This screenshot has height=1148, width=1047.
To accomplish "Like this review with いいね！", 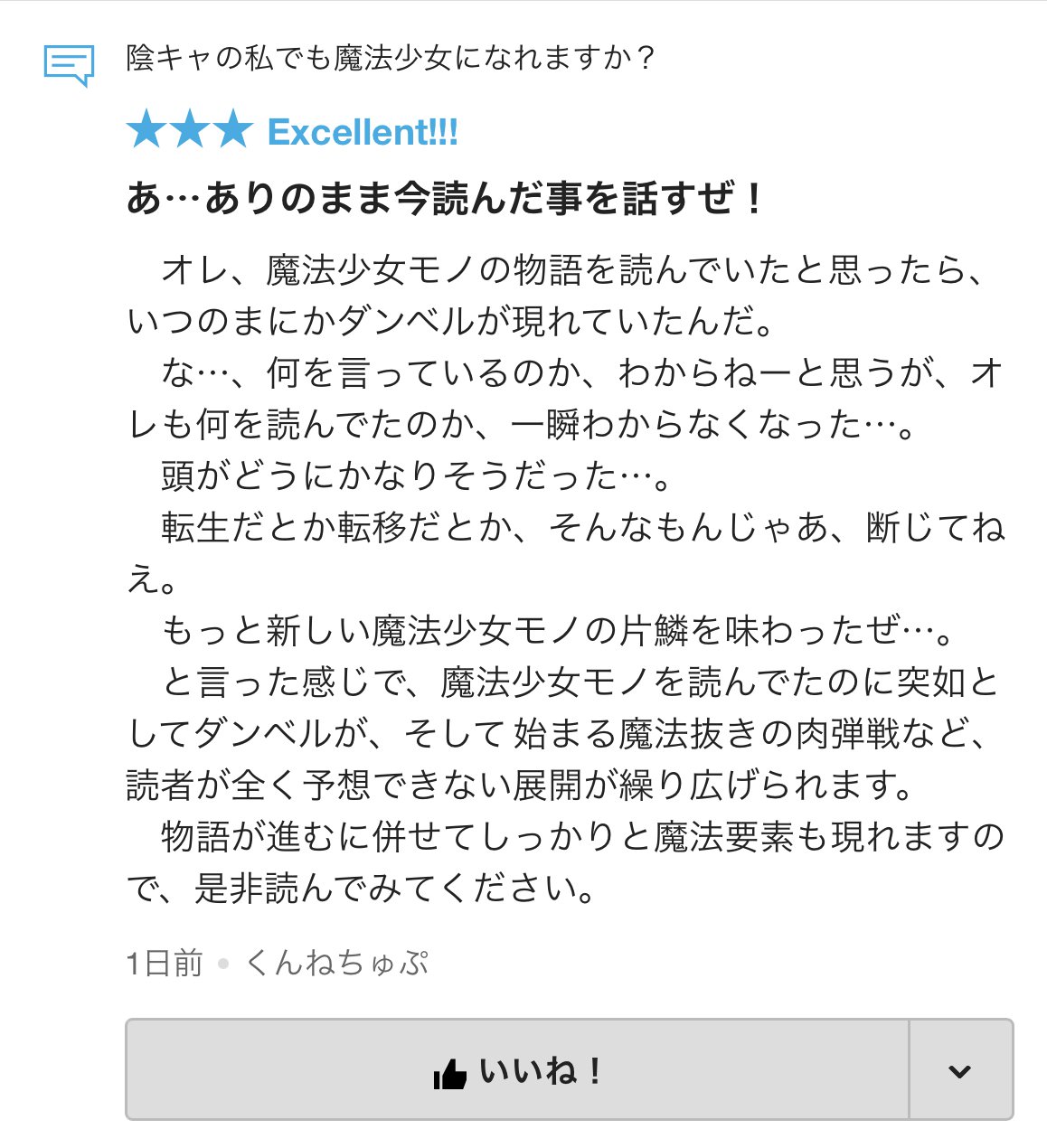I will click(517, 1071).
